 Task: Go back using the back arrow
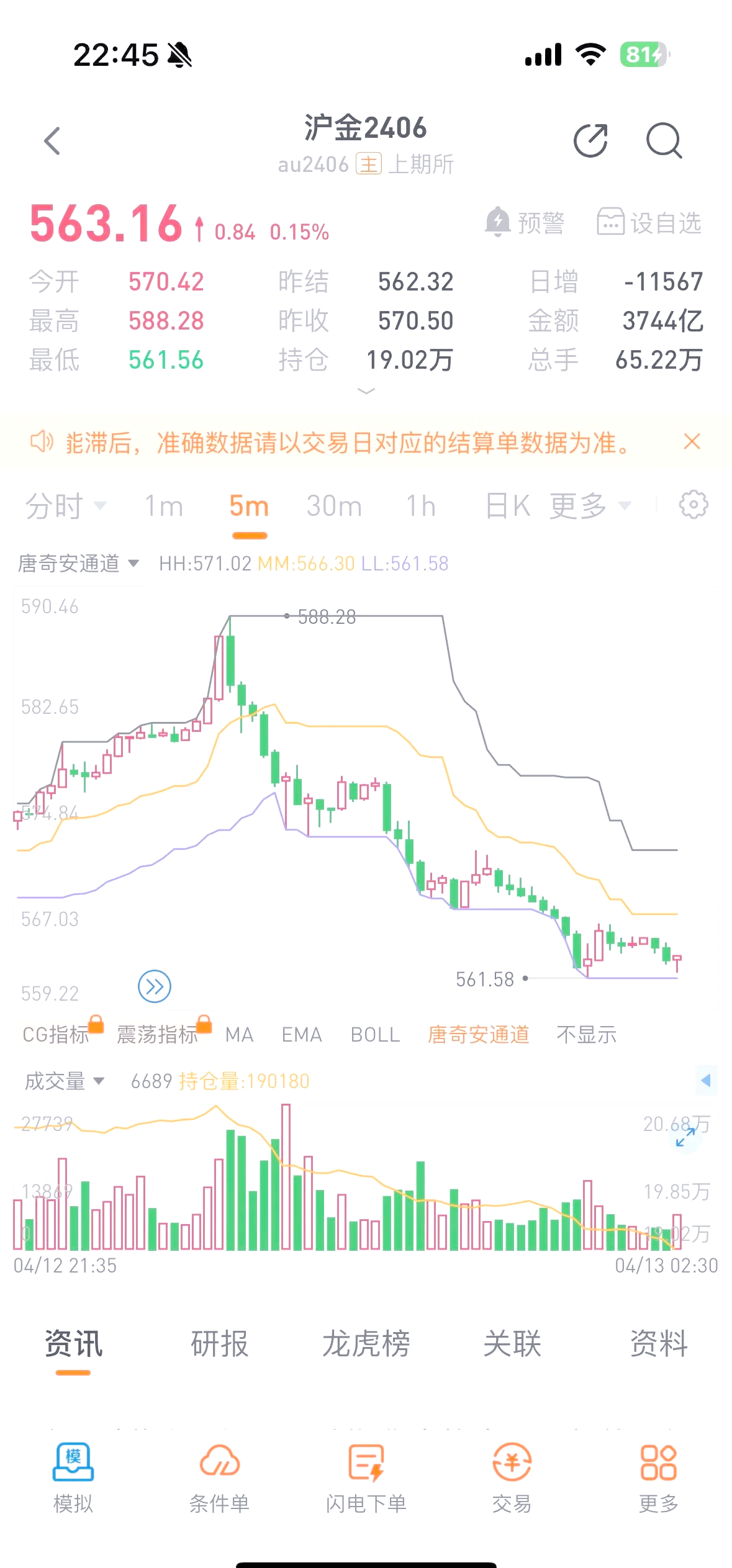(52, 141)
